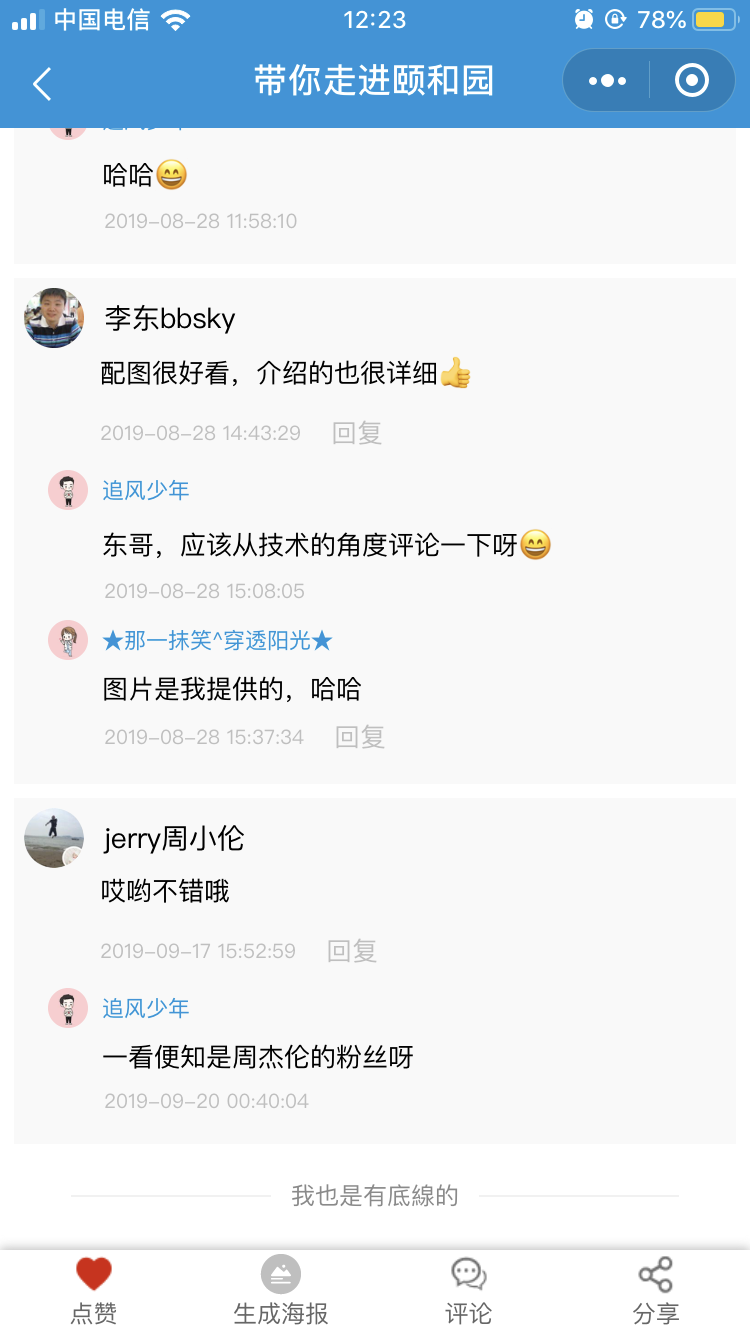Reply to 李东bbsky's comment

[x=357, y=433]
